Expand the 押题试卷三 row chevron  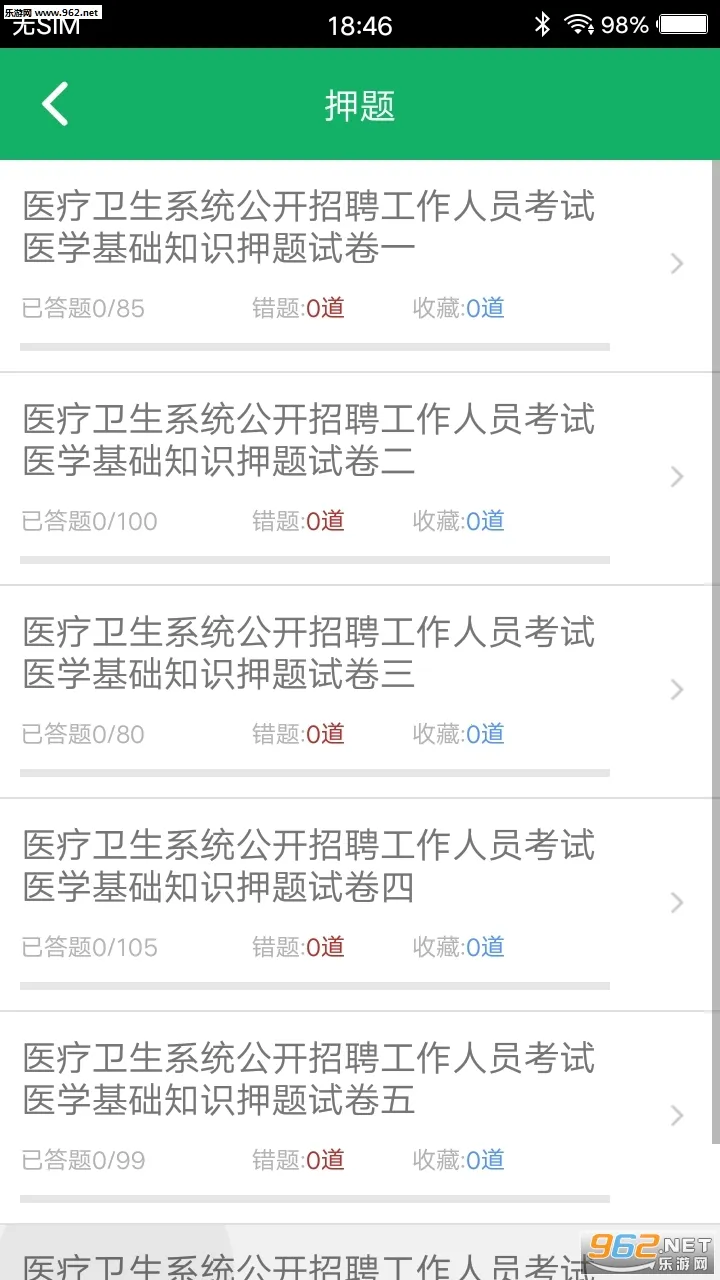click(x=676, y=690)
